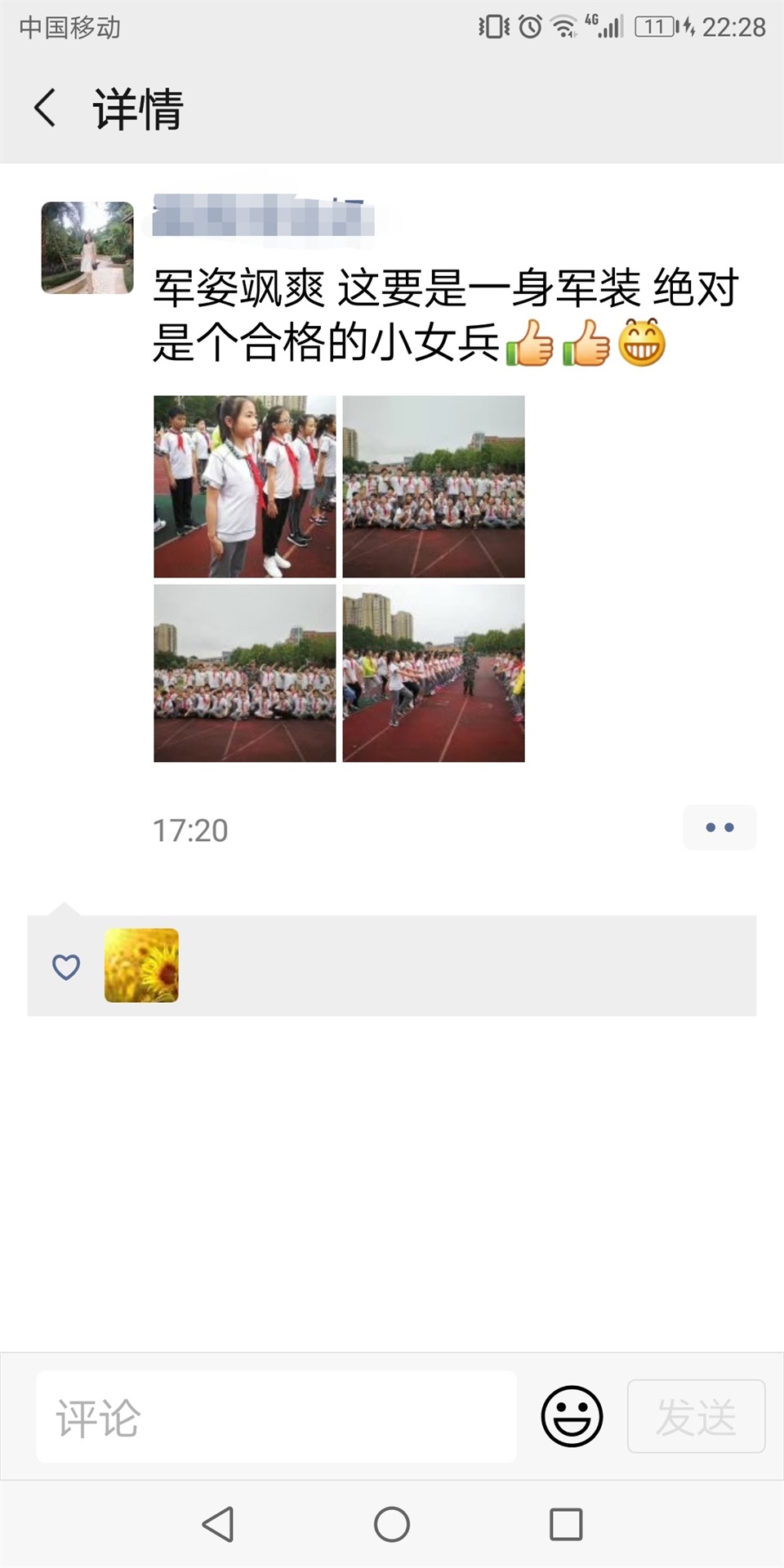View the photo of girl standing at attention
Viewport: 784px width, 1568px height.
[245, 487]
